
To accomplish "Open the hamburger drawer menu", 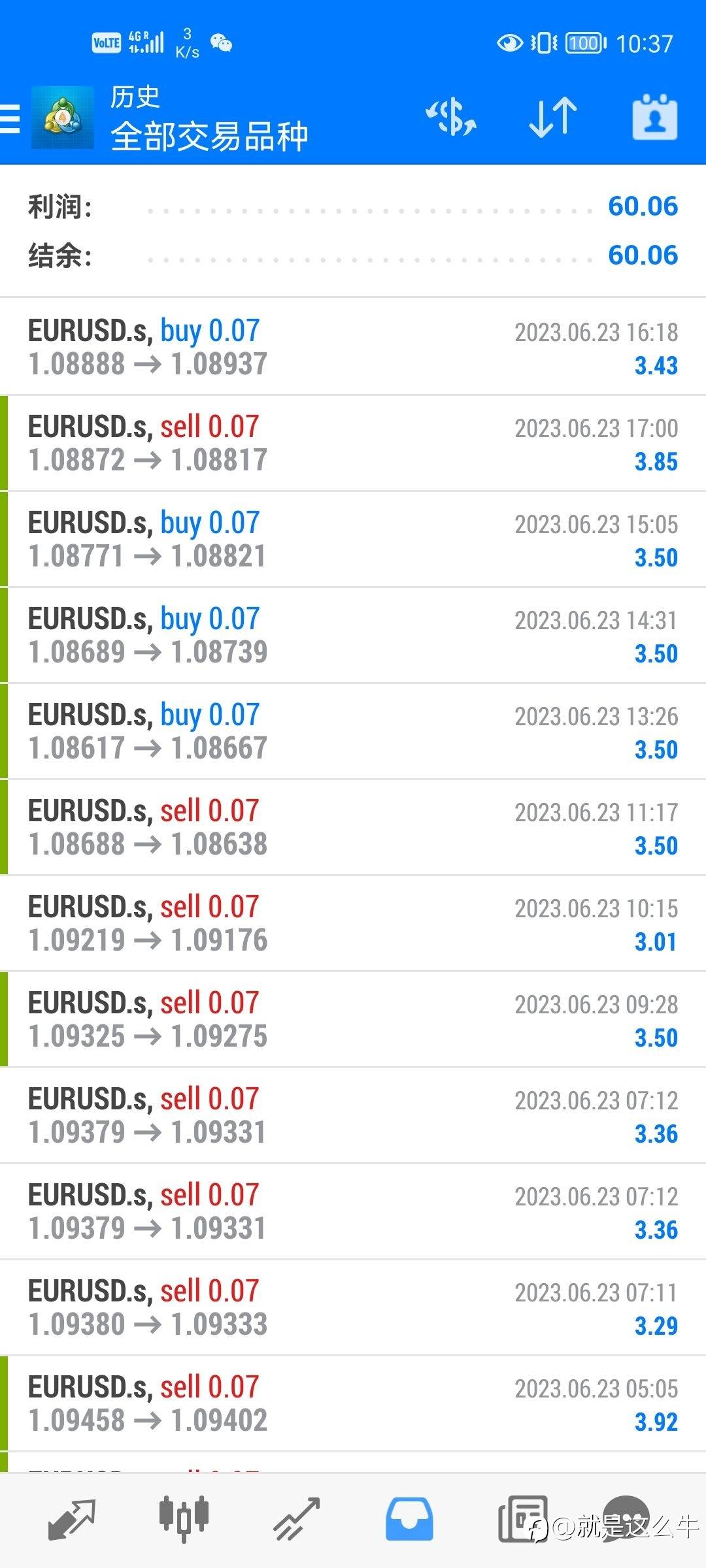I will [x=11, y=118].
